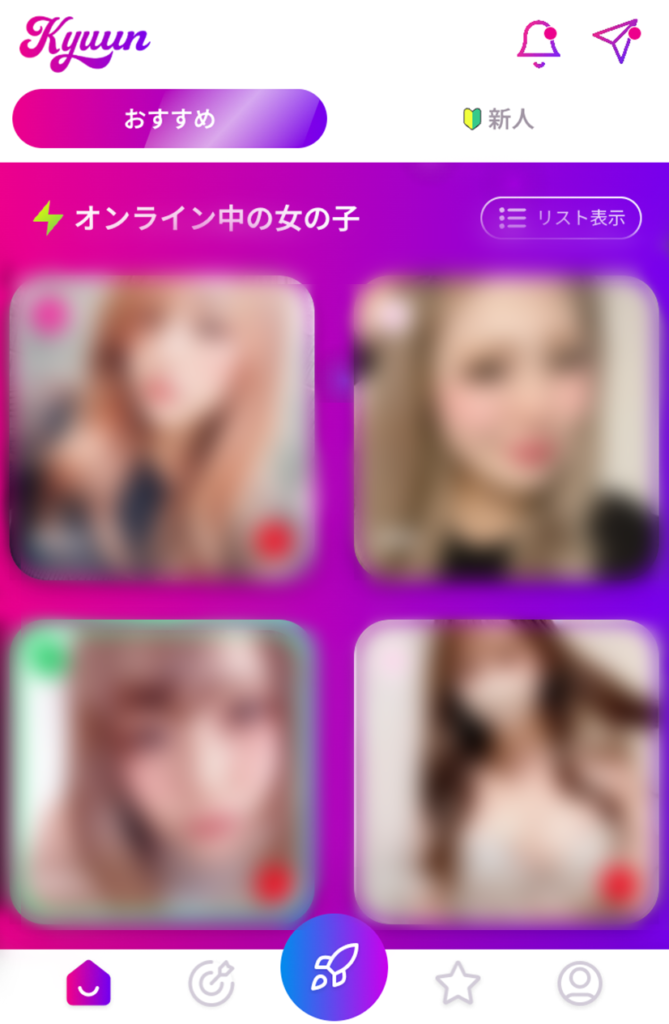Open the notifications bell
The width and height of the screenshot is (669, 1024).
click(x=537, y=41)
